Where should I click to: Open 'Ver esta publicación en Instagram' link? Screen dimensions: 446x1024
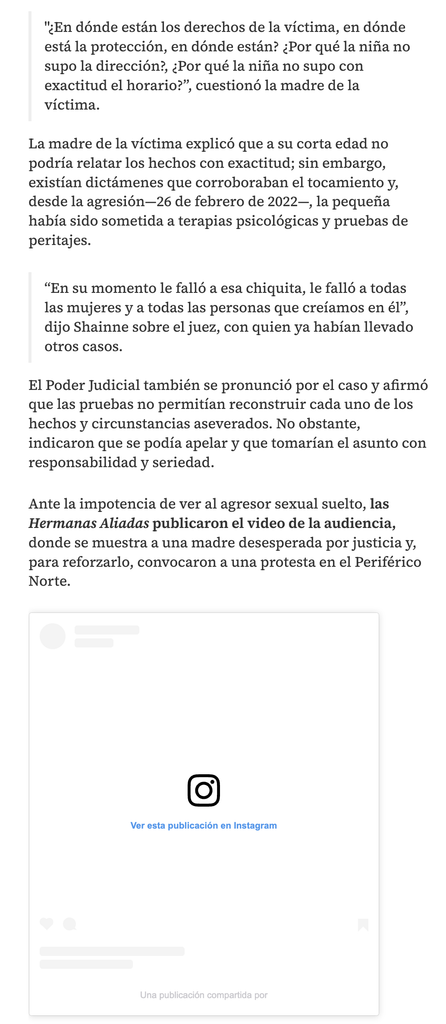(x=204, y=825)
